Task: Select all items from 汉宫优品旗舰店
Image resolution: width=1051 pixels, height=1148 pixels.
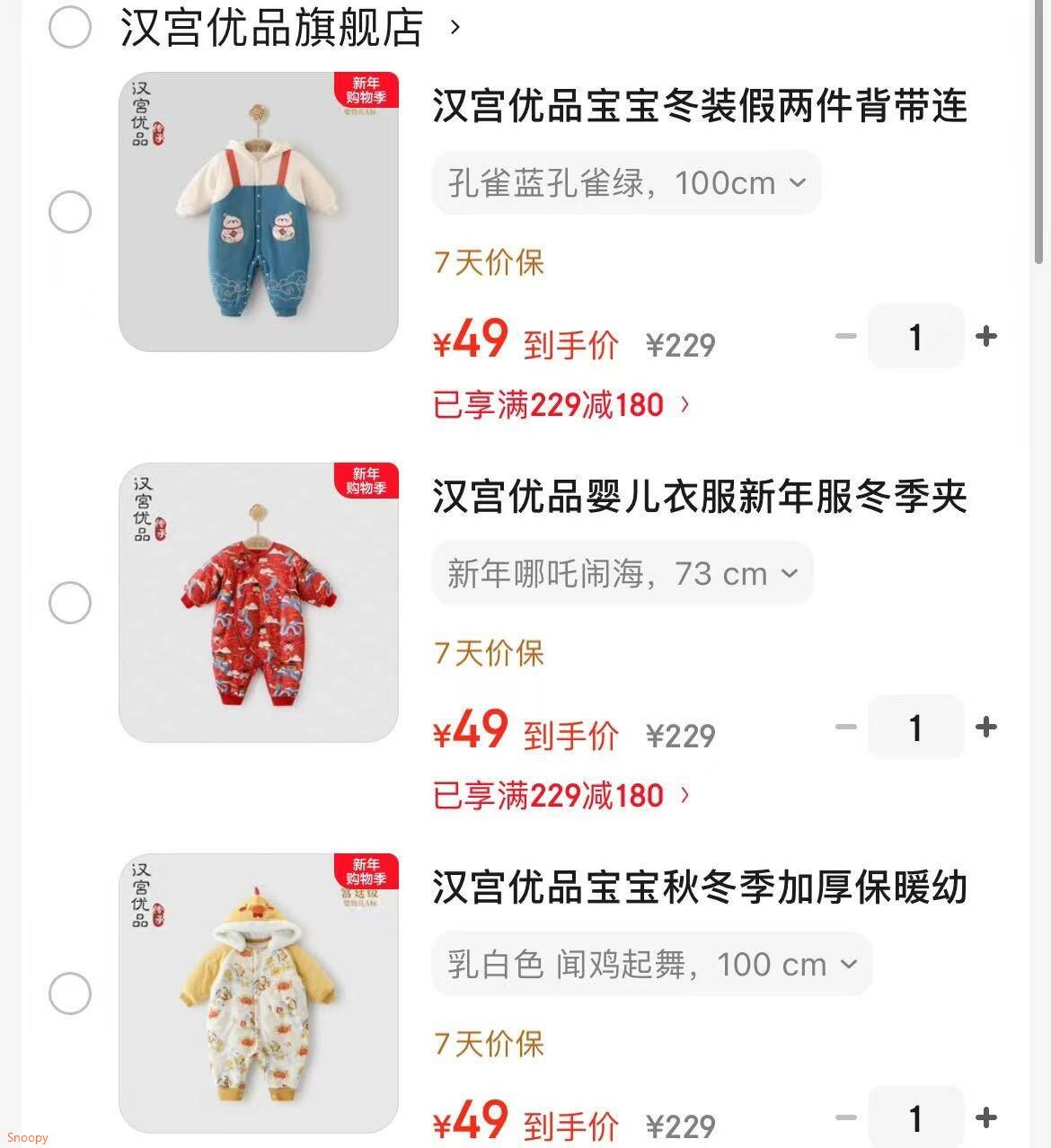Action: pos(70,27)
